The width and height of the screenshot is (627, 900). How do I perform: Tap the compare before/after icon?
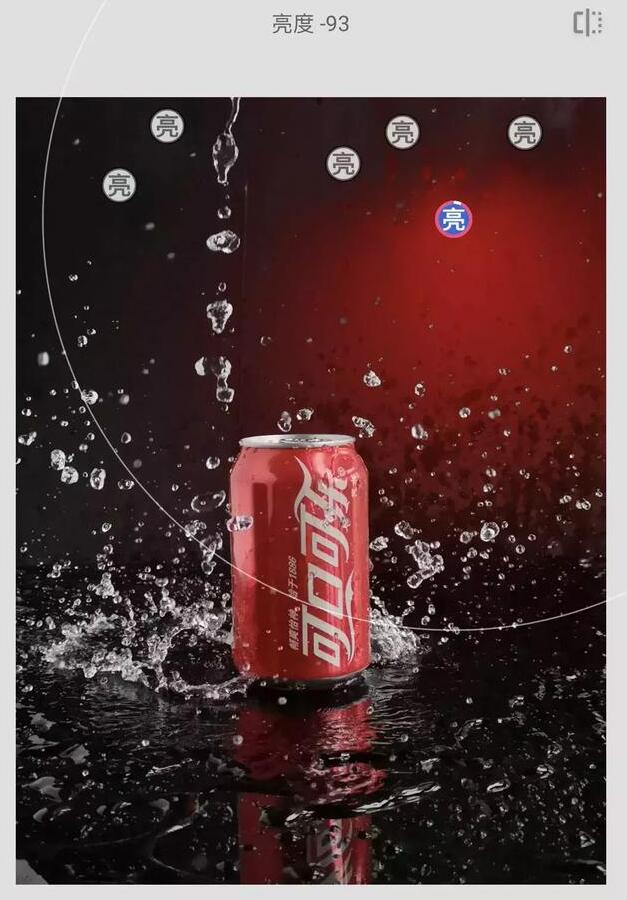[588, 23]
